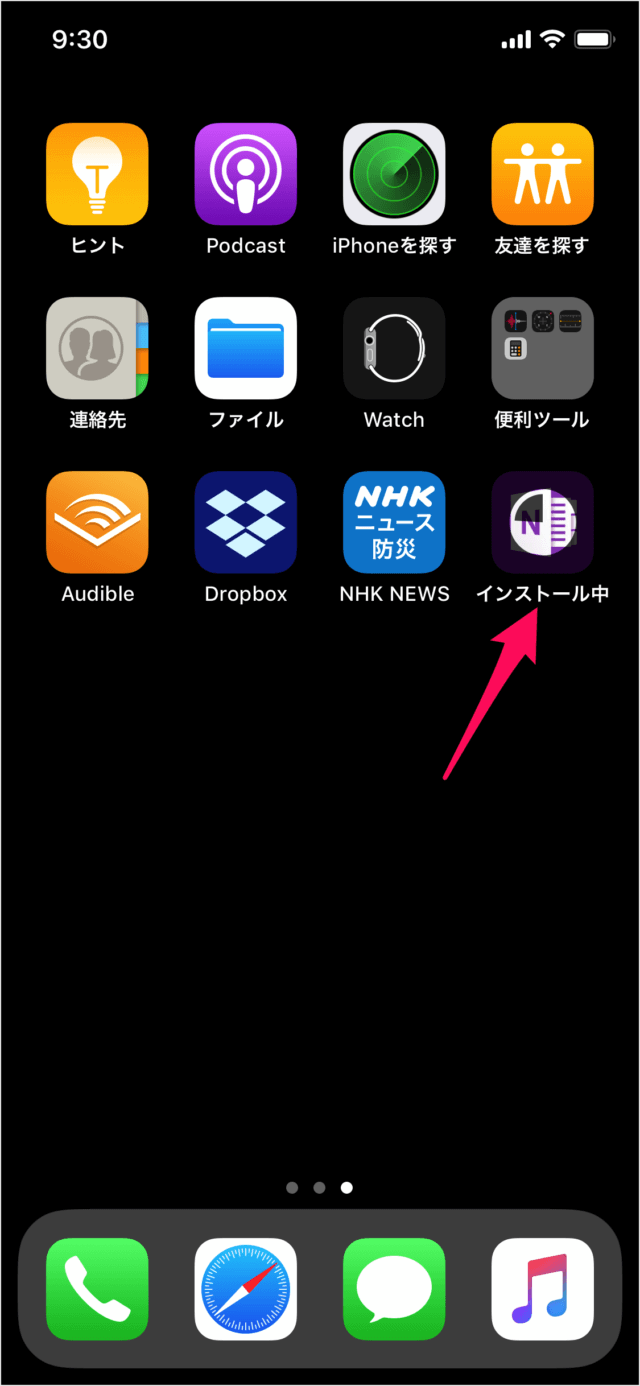640x1386 pixels.
Task: Launch the Audible app
Action: 97,522
